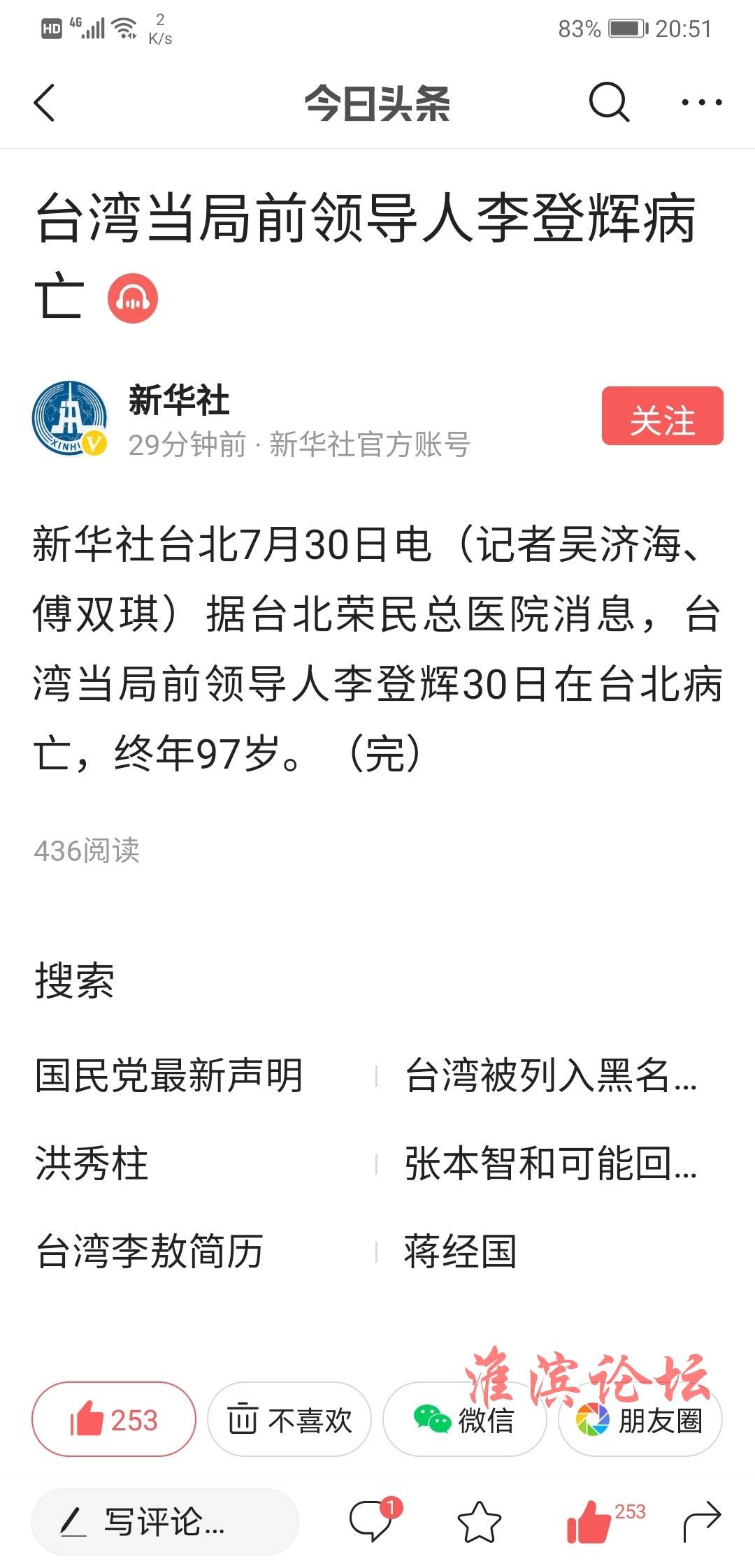Select the 蒋经国 search suggestion

pyautogui.click(x=461, y=1251)
